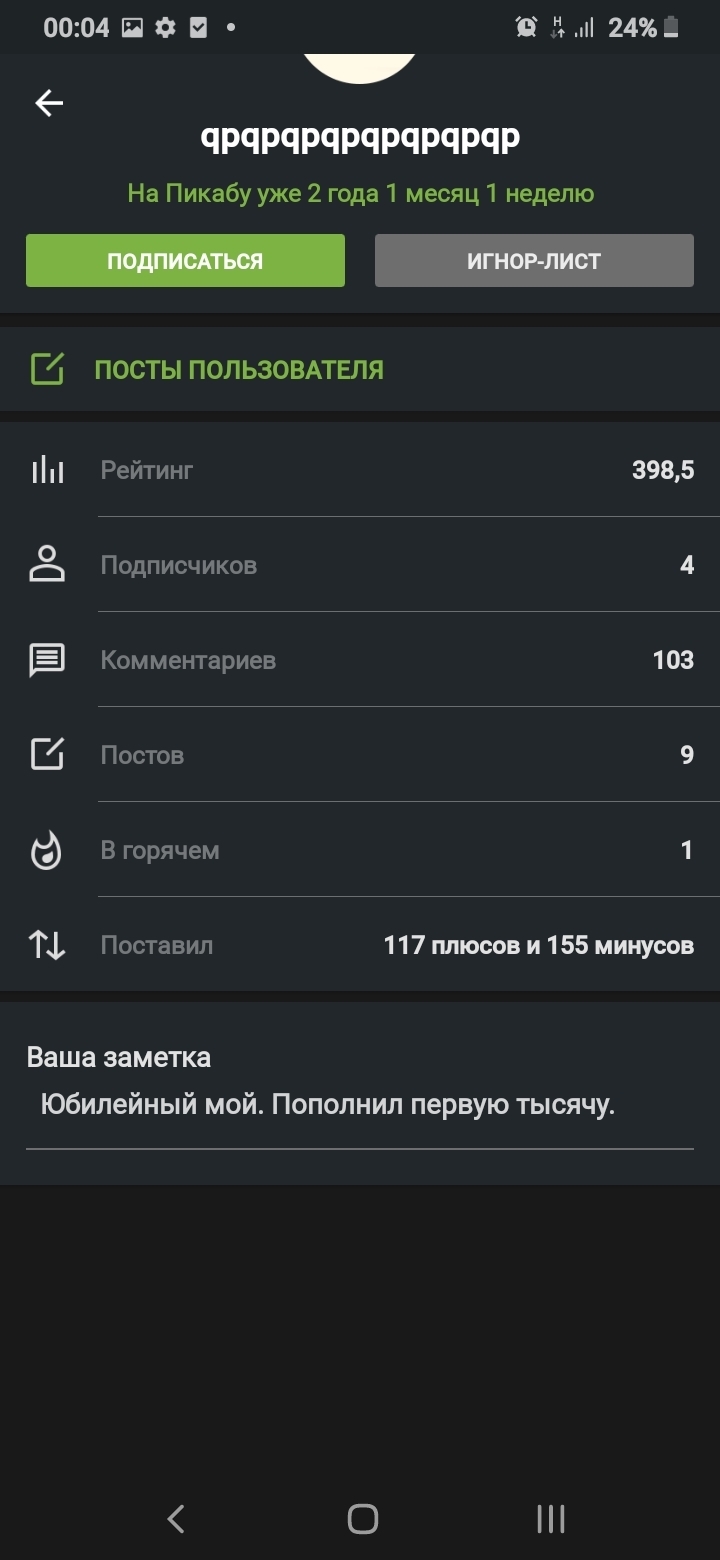
Task: Add user to ИГНОР-ЛИСТ
Action: (534, 261)
